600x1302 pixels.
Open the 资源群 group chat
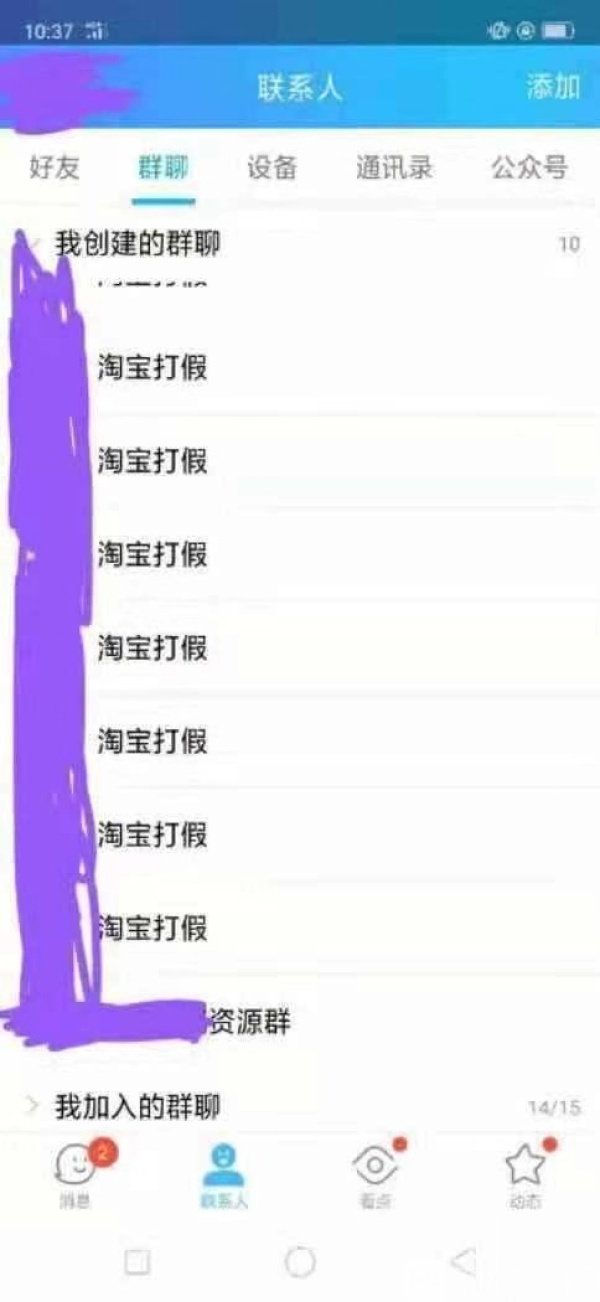pyautogui.click(x=250, y=1022)
